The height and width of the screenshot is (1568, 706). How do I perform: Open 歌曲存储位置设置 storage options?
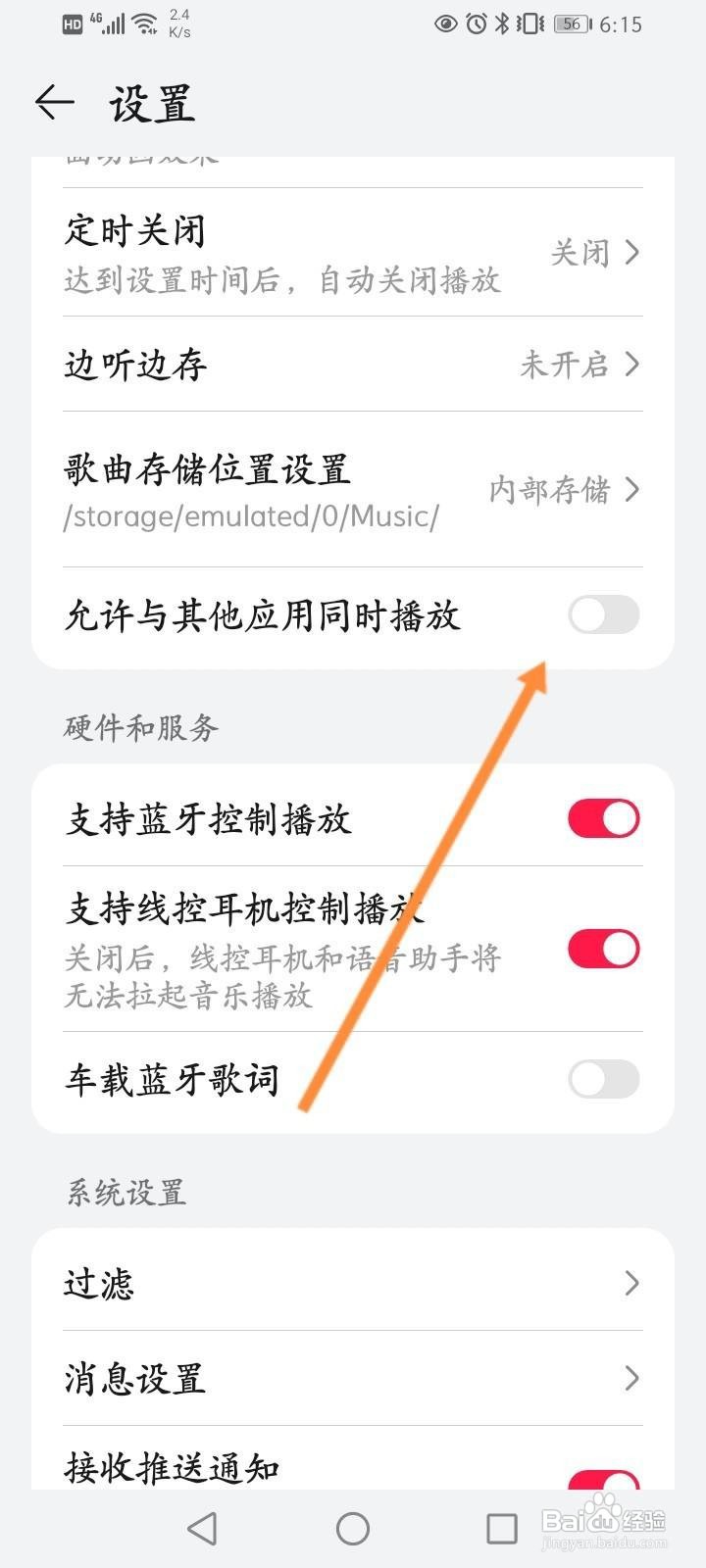(x=634, y=490)
